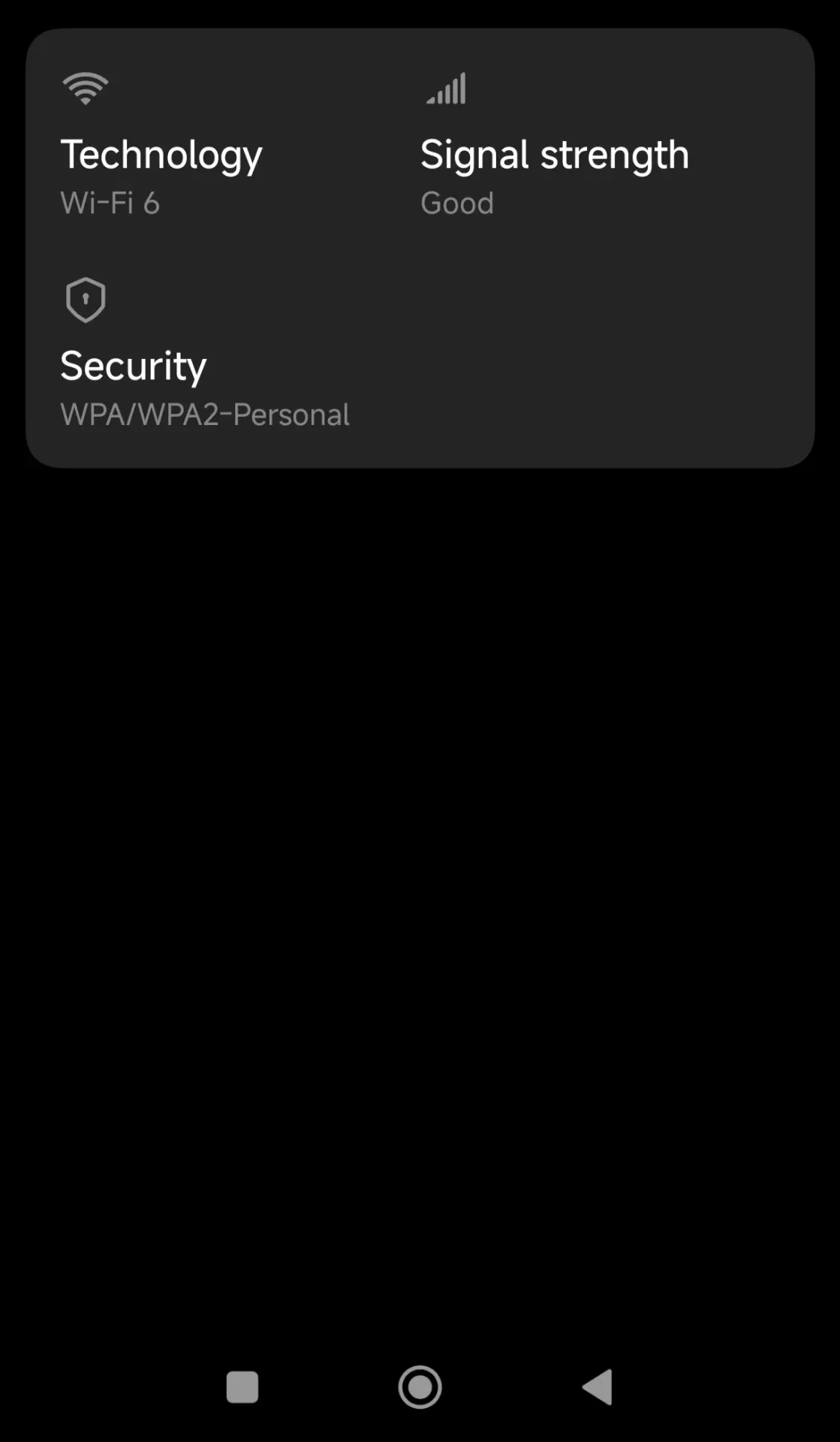
Task: Tap the home button in navigation bar
Action: [x=420, y=1386]
